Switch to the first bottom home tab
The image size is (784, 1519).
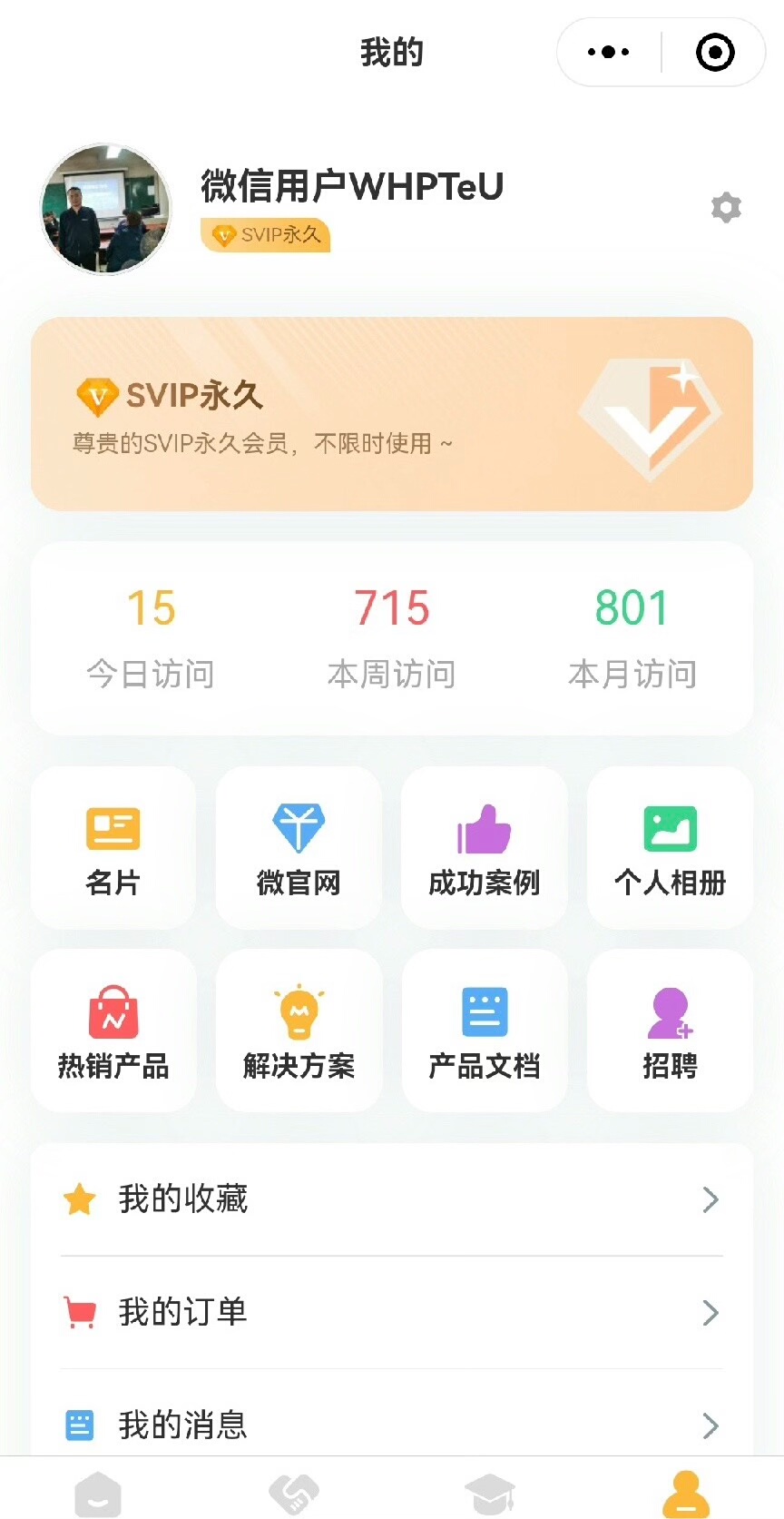point(98,1493)
